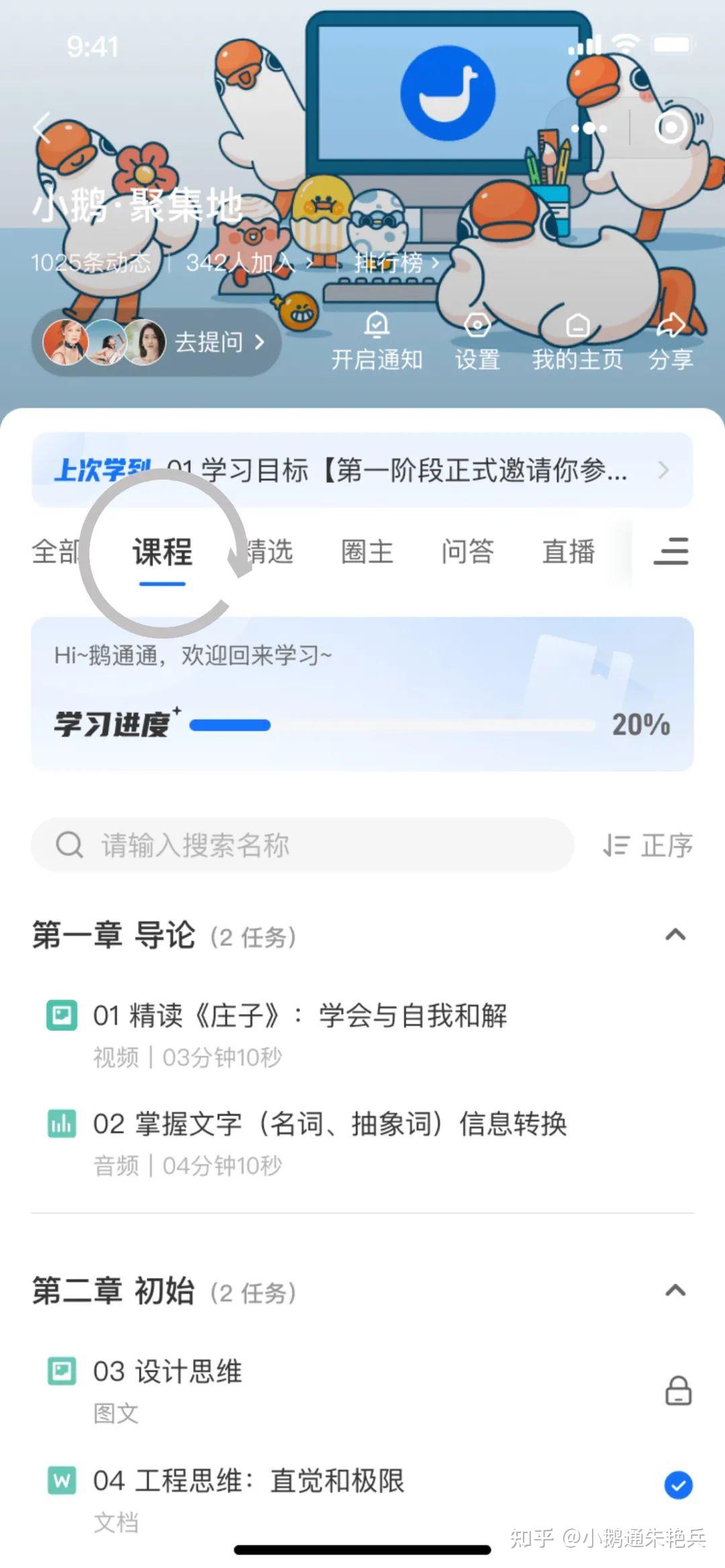This screenshot has height=1568, width=725.
Task: Open the 排行榜 leaderboard
Action: tap(396, 262)
